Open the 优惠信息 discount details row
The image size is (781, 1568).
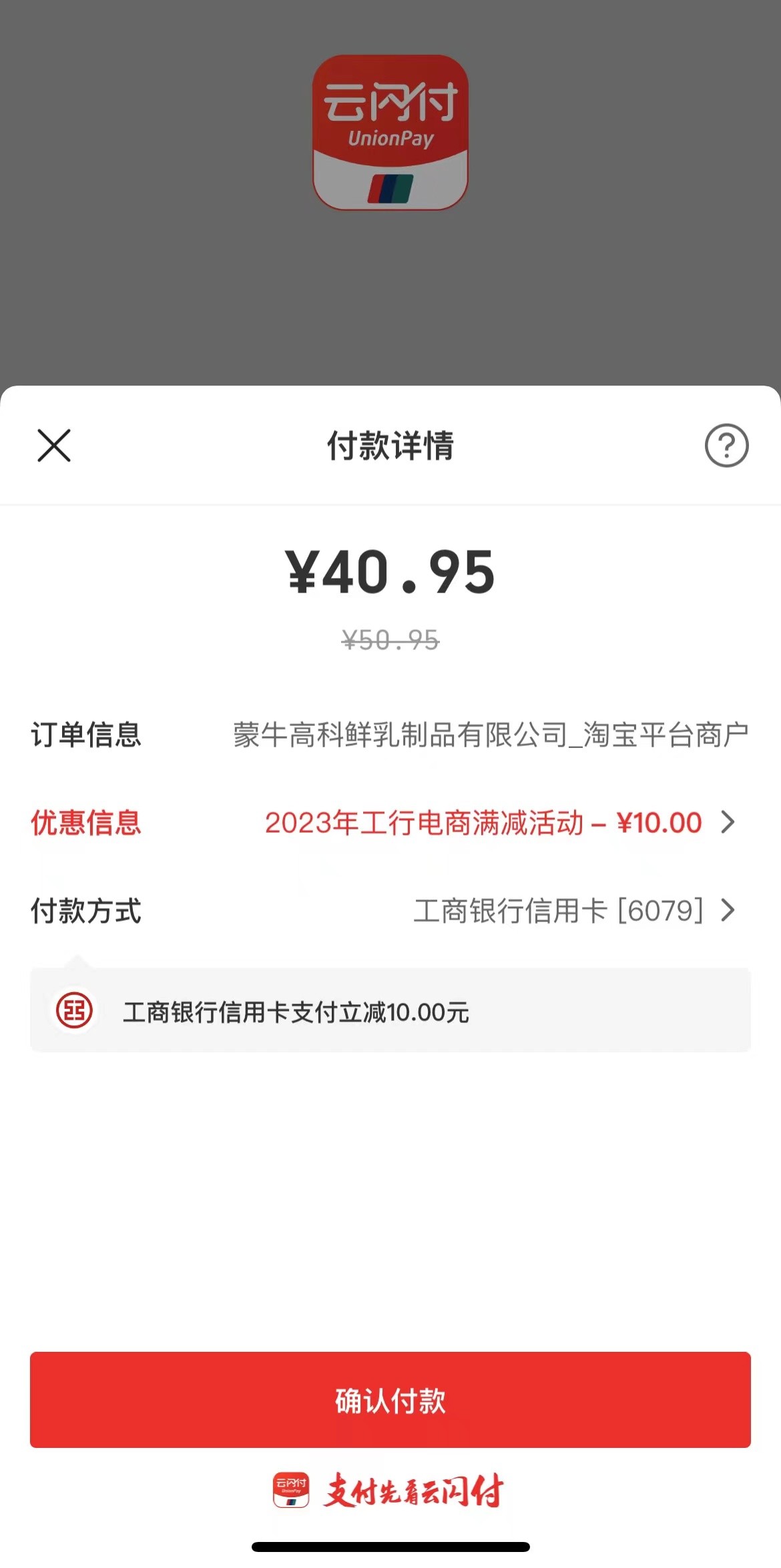click(390, 823)
